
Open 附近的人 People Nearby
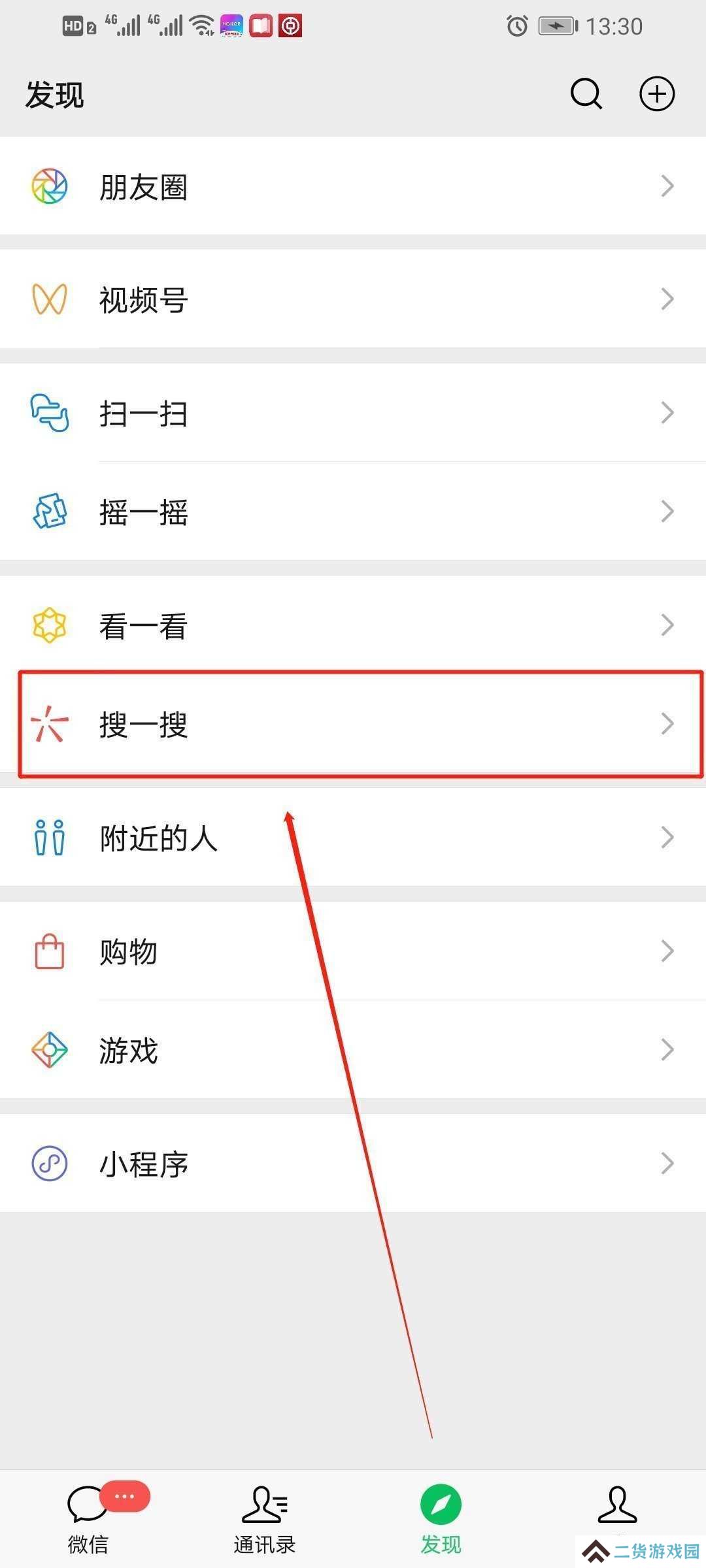pyautogui.click(x=353, y=838)
